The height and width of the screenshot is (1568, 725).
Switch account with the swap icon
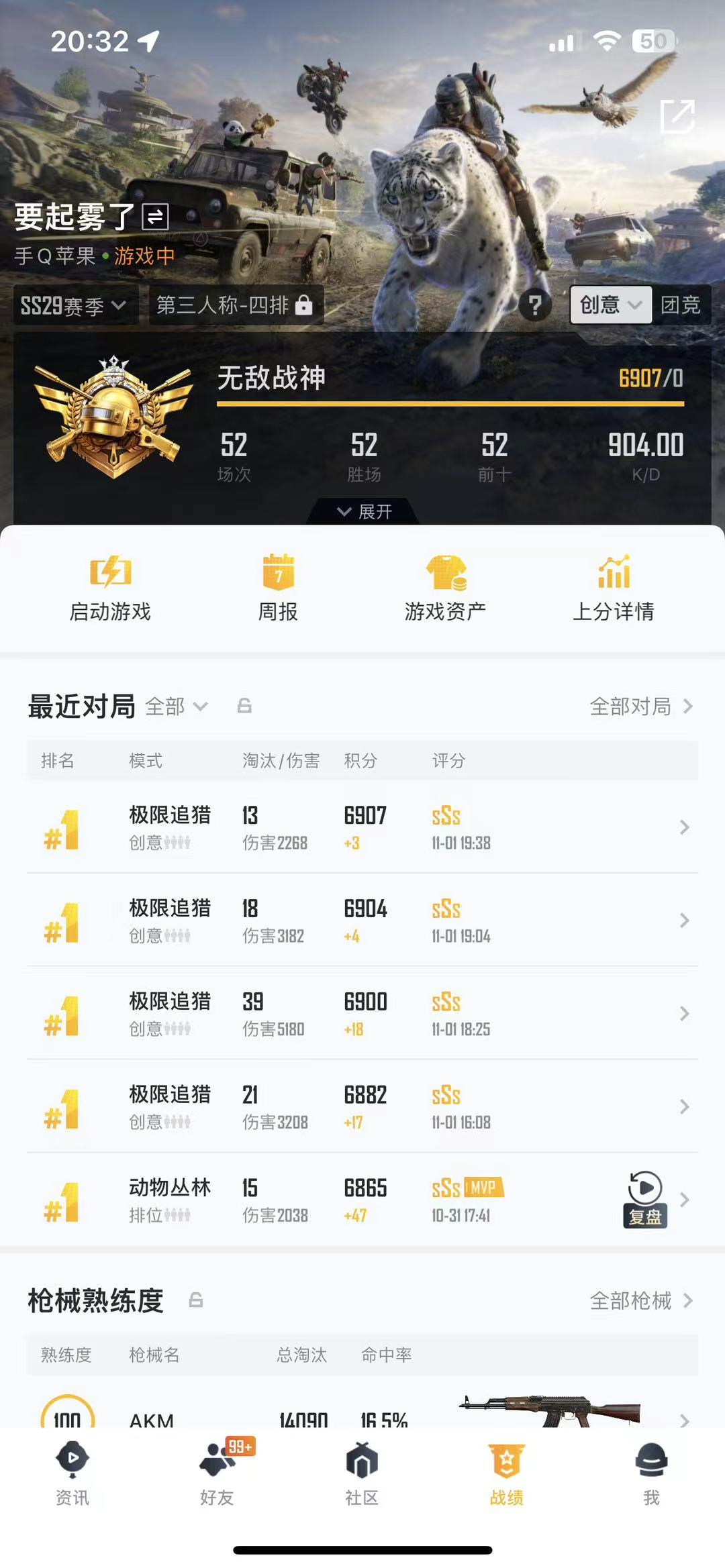coord(155,217)
